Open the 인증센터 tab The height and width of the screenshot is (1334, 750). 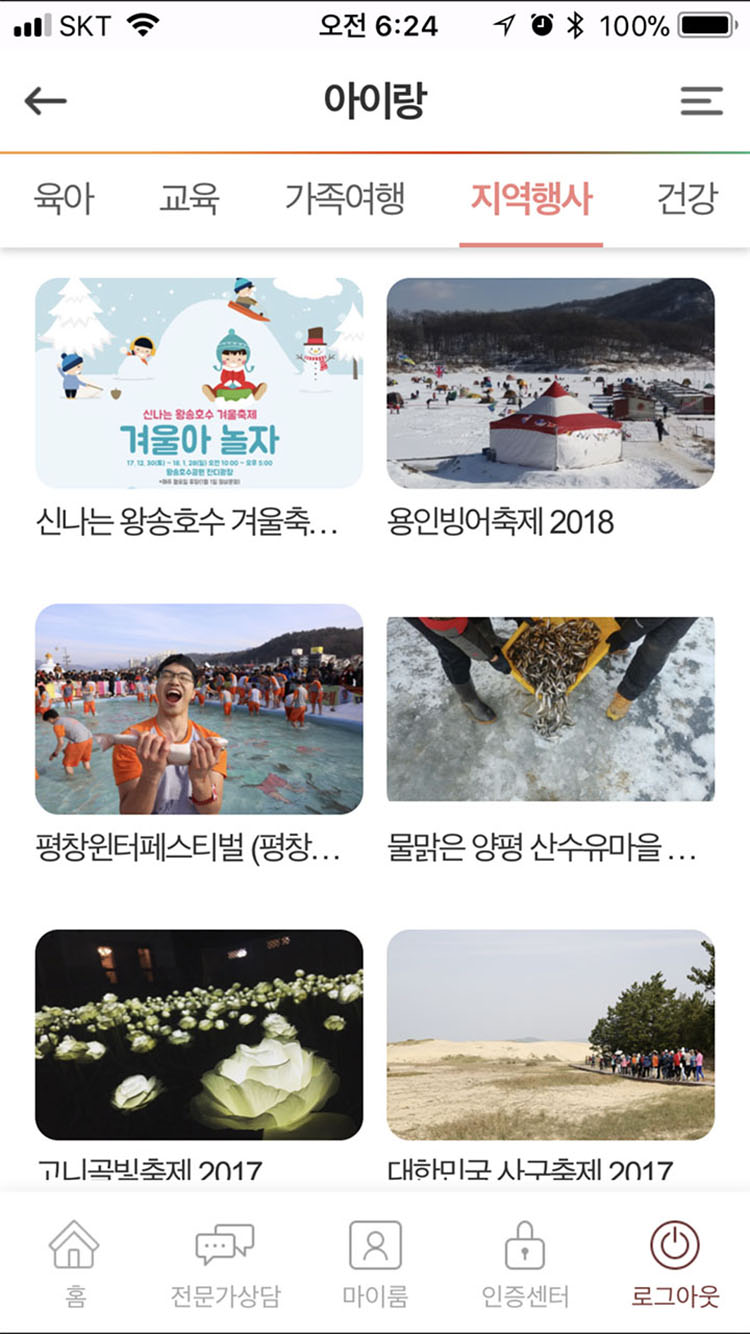[x=525, y=1262]
